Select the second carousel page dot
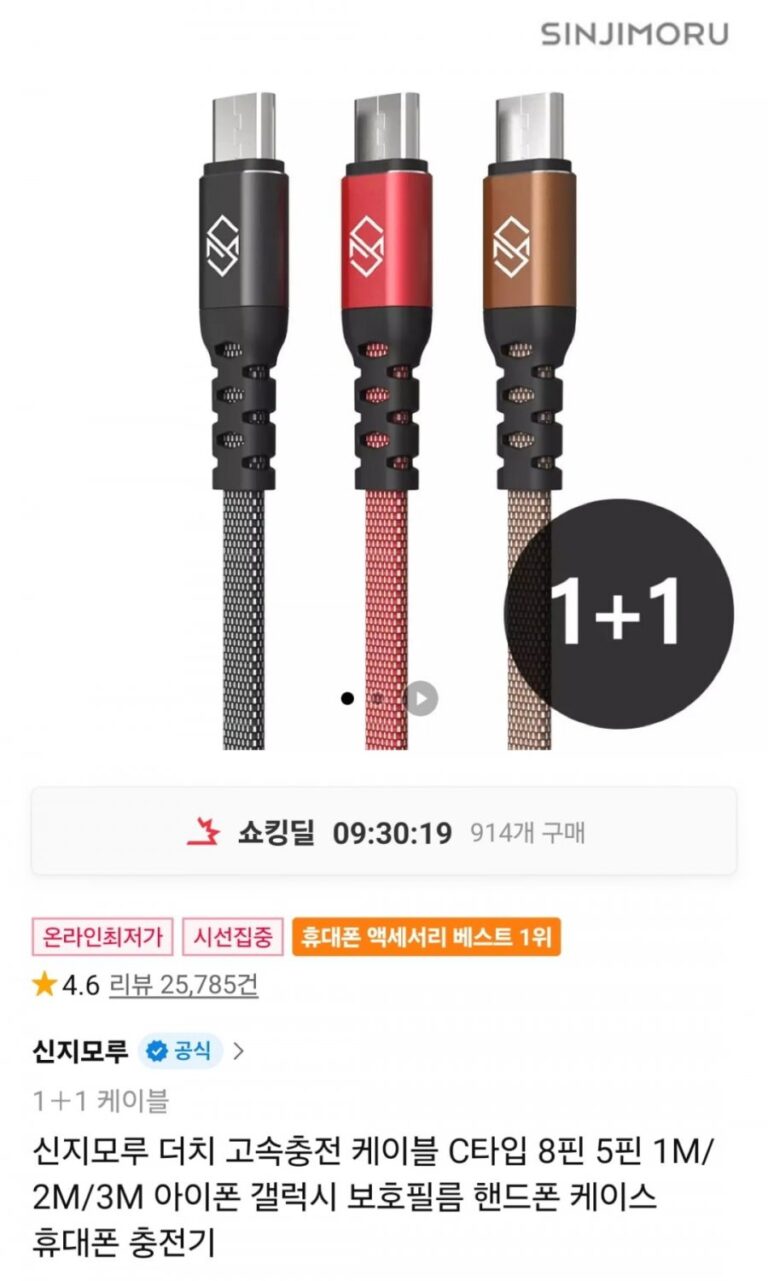This screenshot has height=1281, width=768. coord(378,697)
